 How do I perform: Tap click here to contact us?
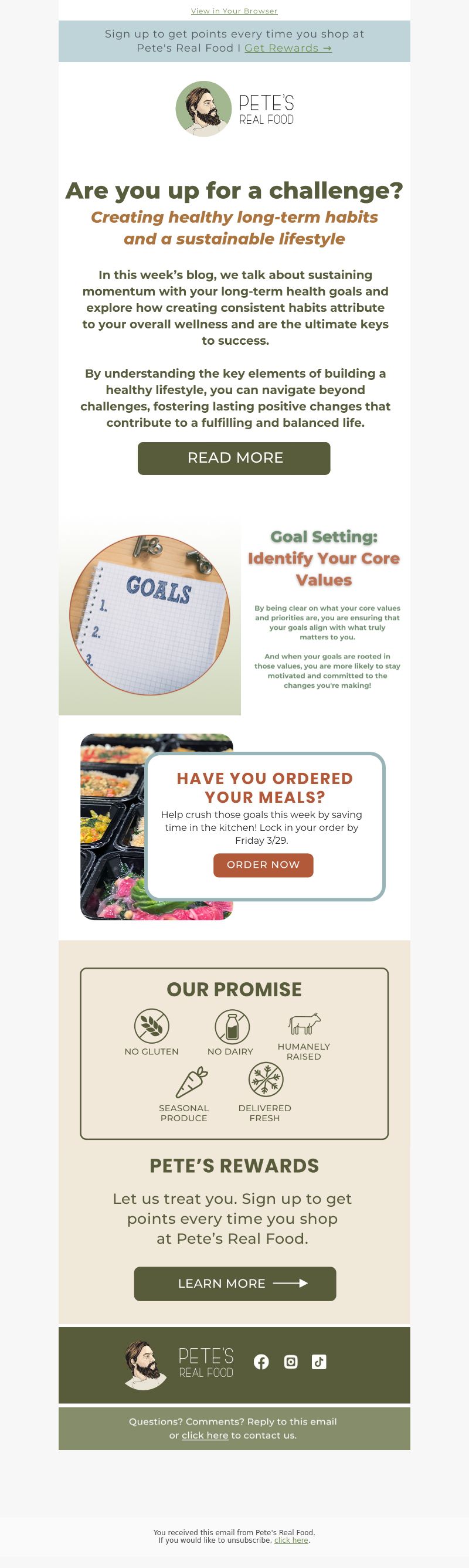(205, 1435)
